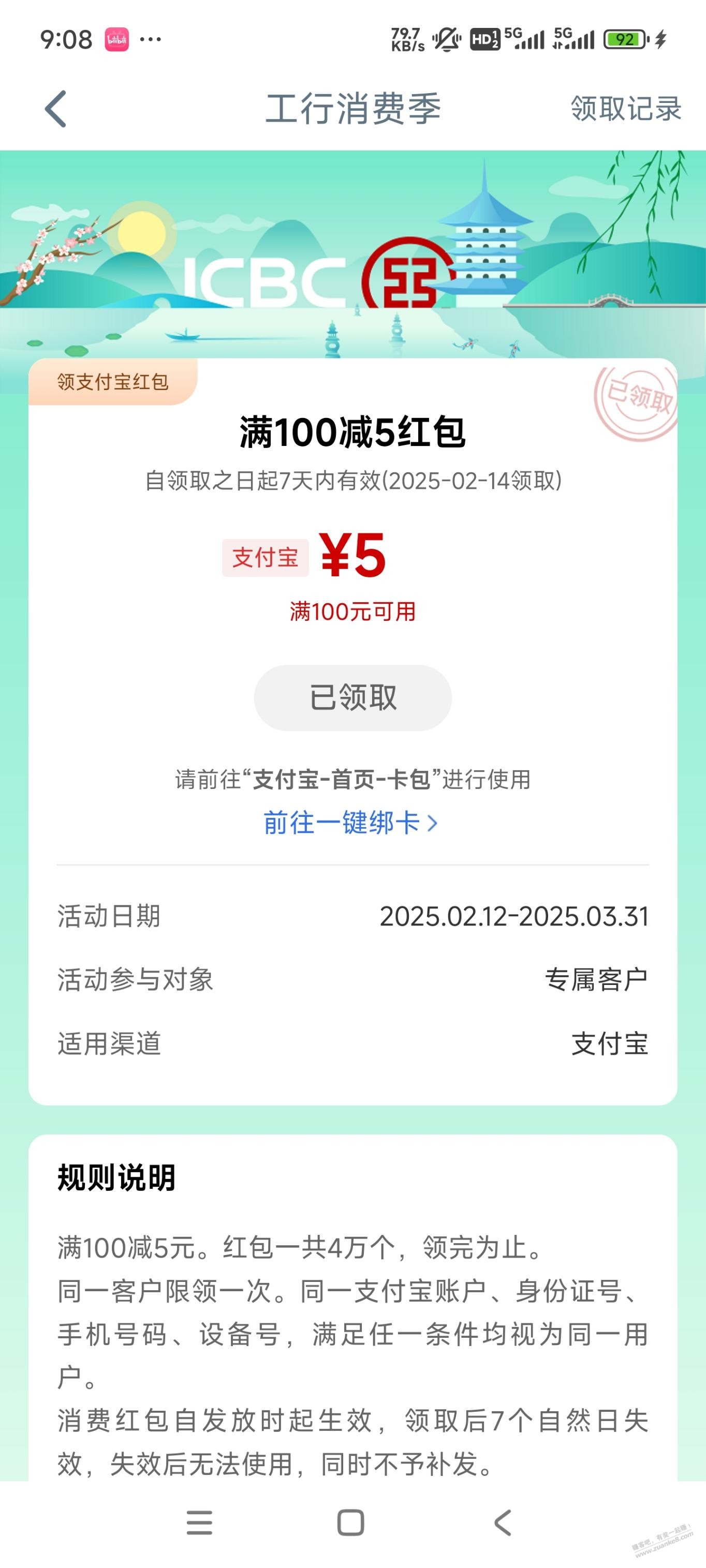706x1568 pixels.
Task: Go to home screen via navigation bar
Action: [351, 1523]
